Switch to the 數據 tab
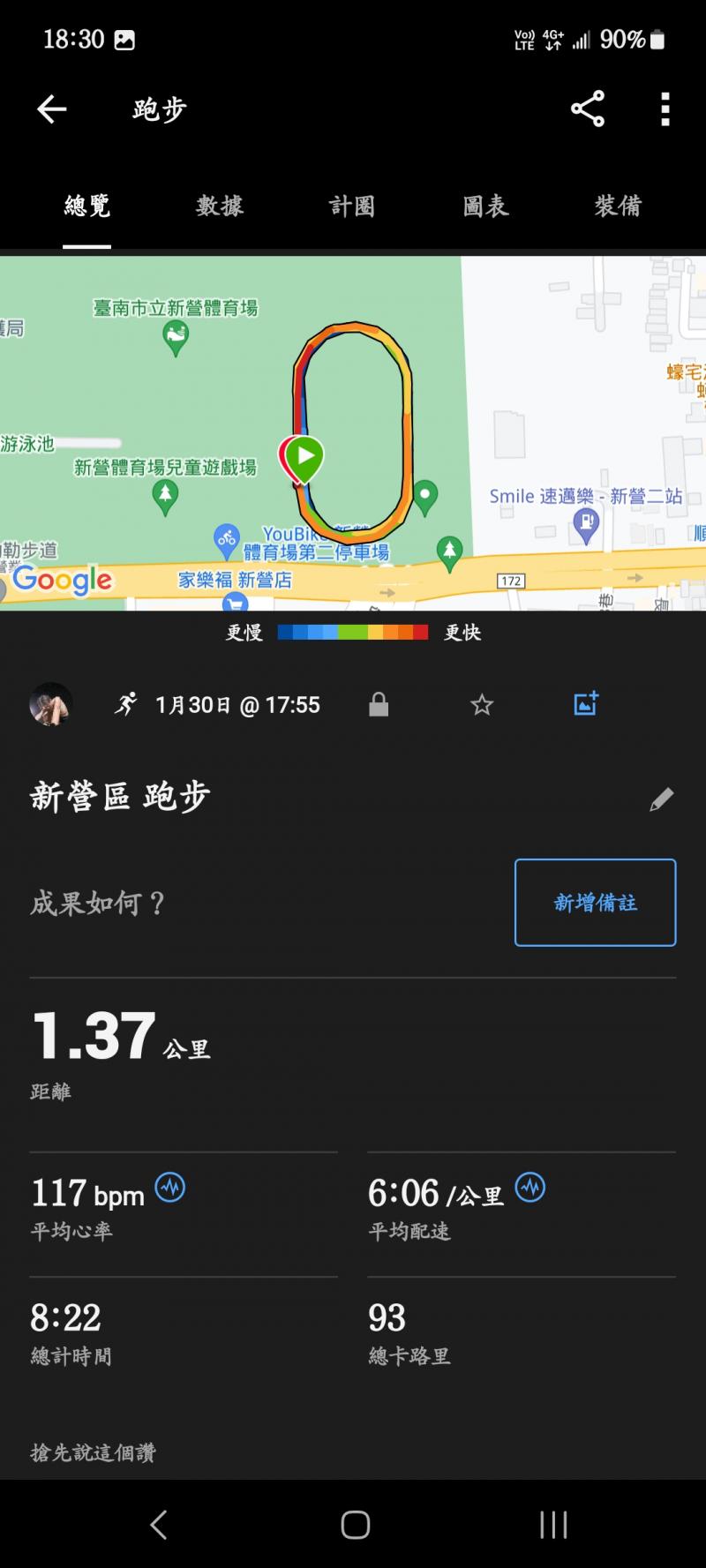This screenshot has height=1568, width=706. [220, 206]
